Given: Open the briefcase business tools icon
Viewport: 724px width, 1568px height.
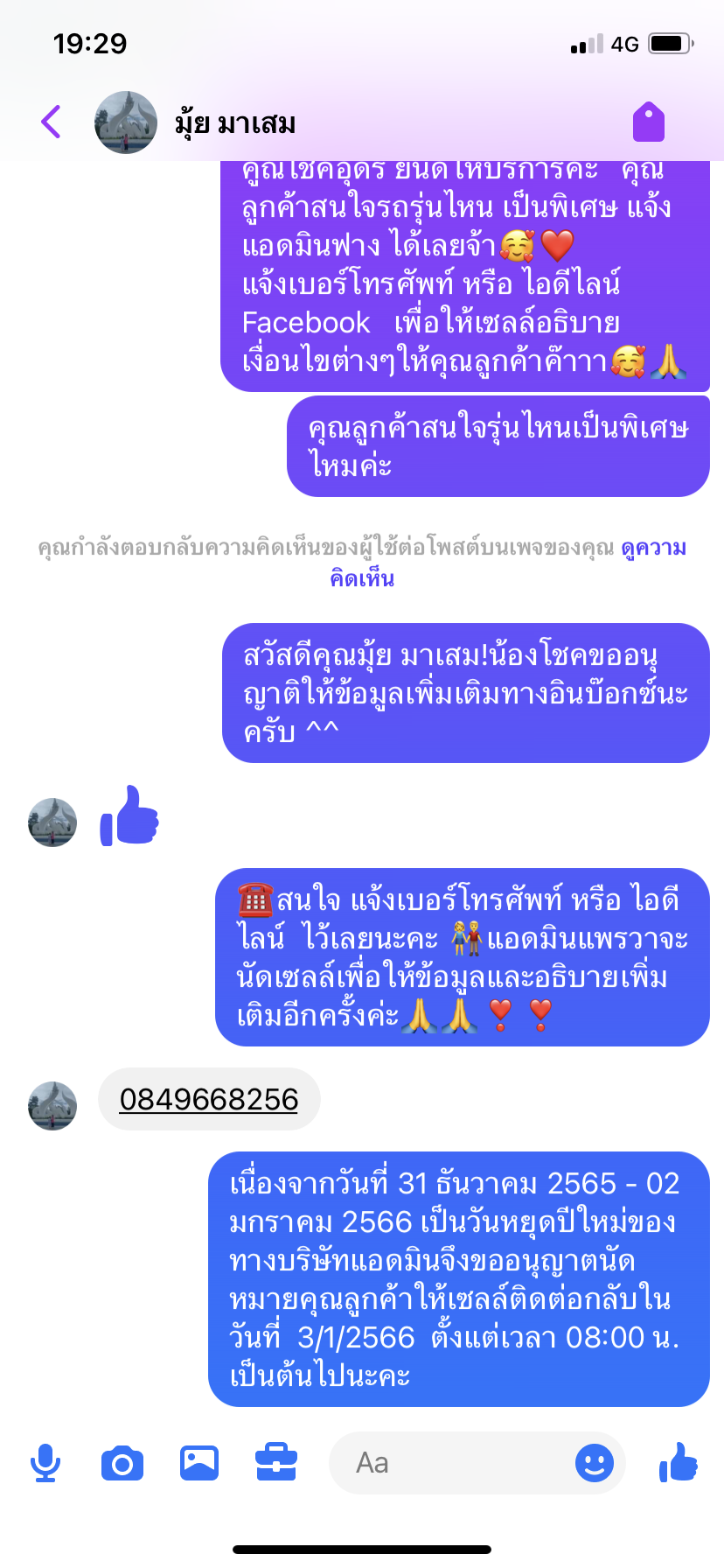Looking at the screenshot, I should coord(276,1463).
